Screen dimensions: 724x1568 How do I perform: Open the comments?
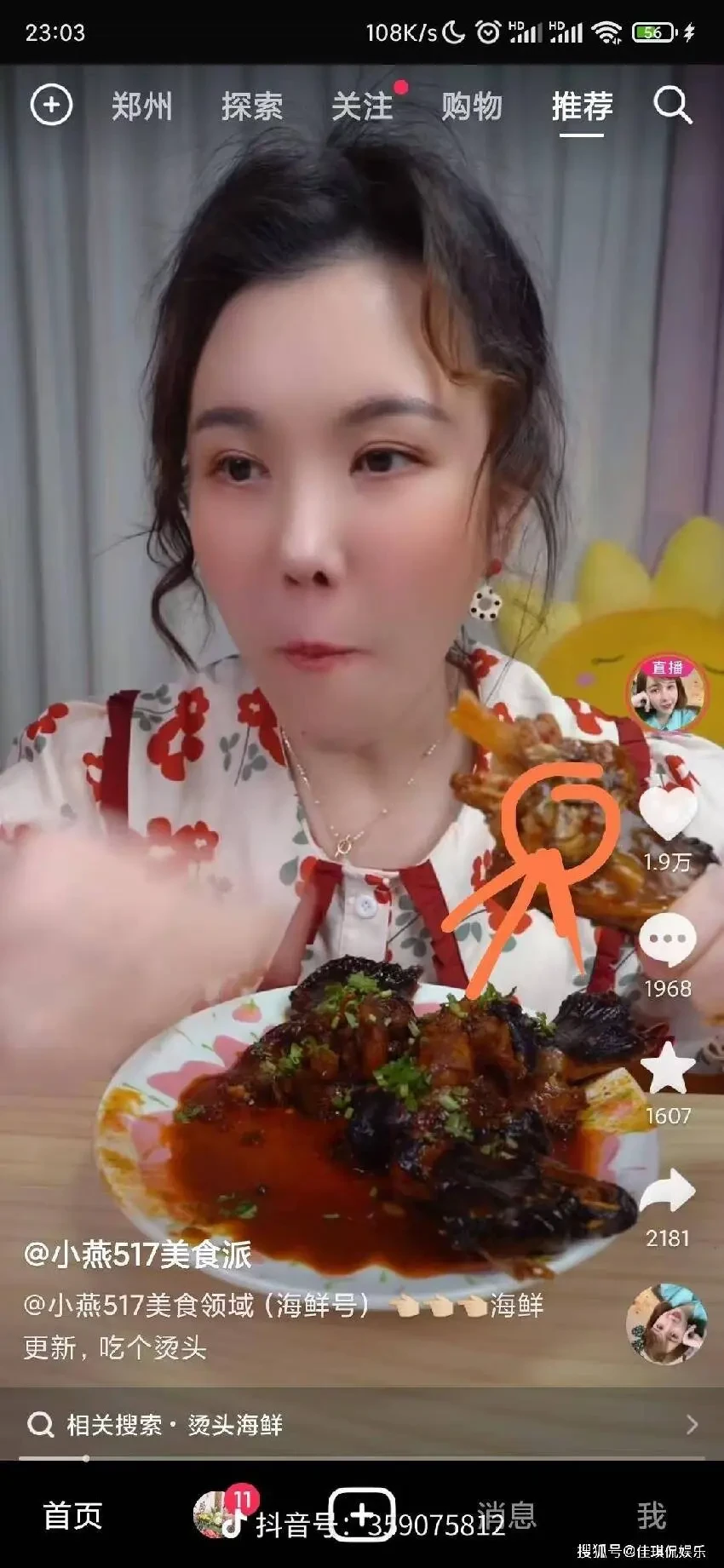click(668, 939)
